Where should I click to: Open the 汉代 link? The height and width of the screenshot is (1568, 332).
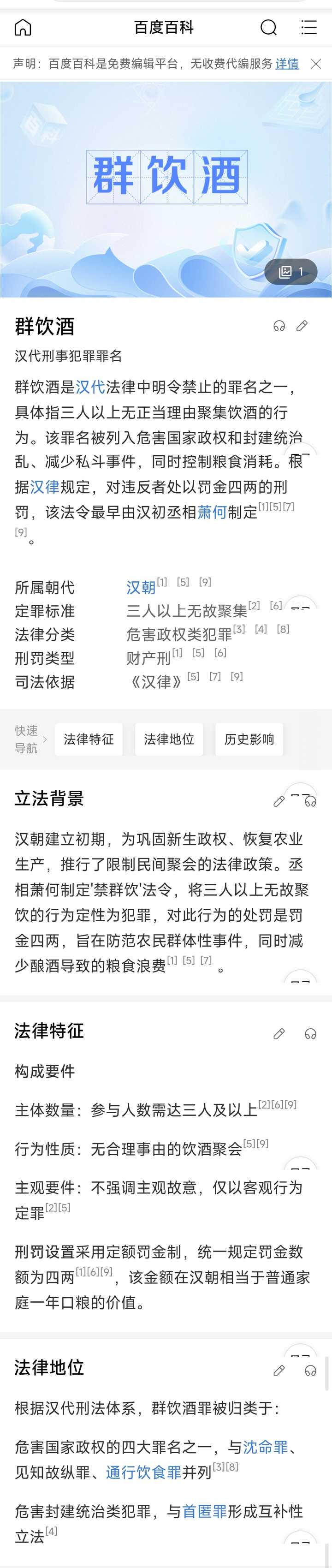(x=90, y=387)
